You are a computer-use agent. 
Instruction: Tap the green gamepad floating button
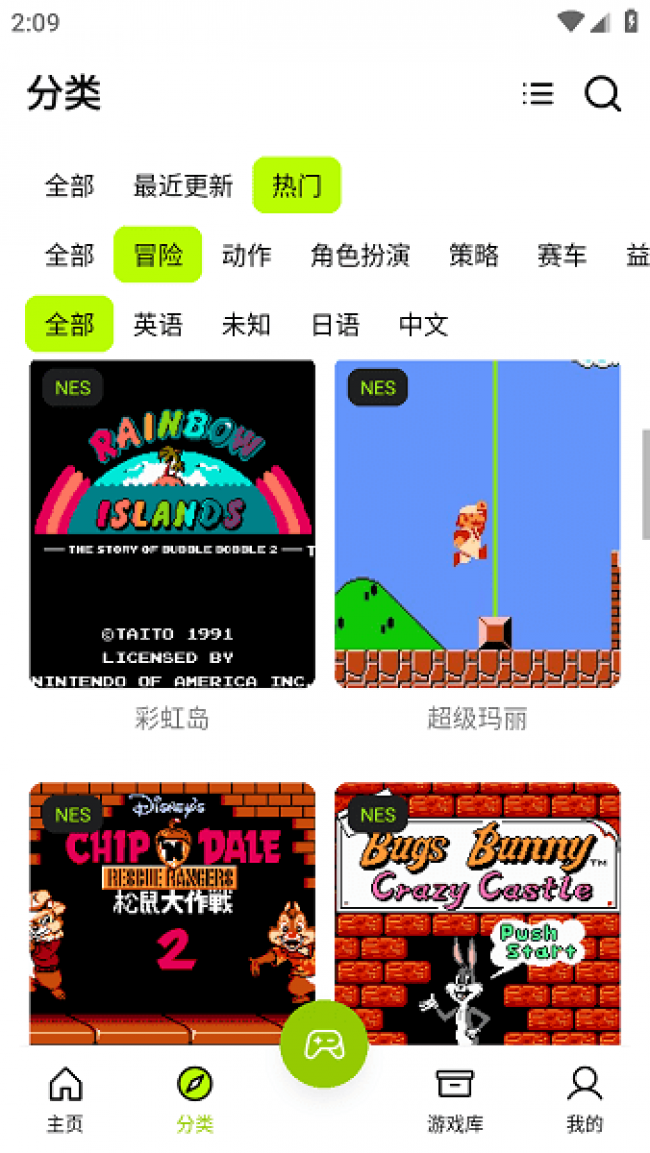click(x=324, y=1044)
